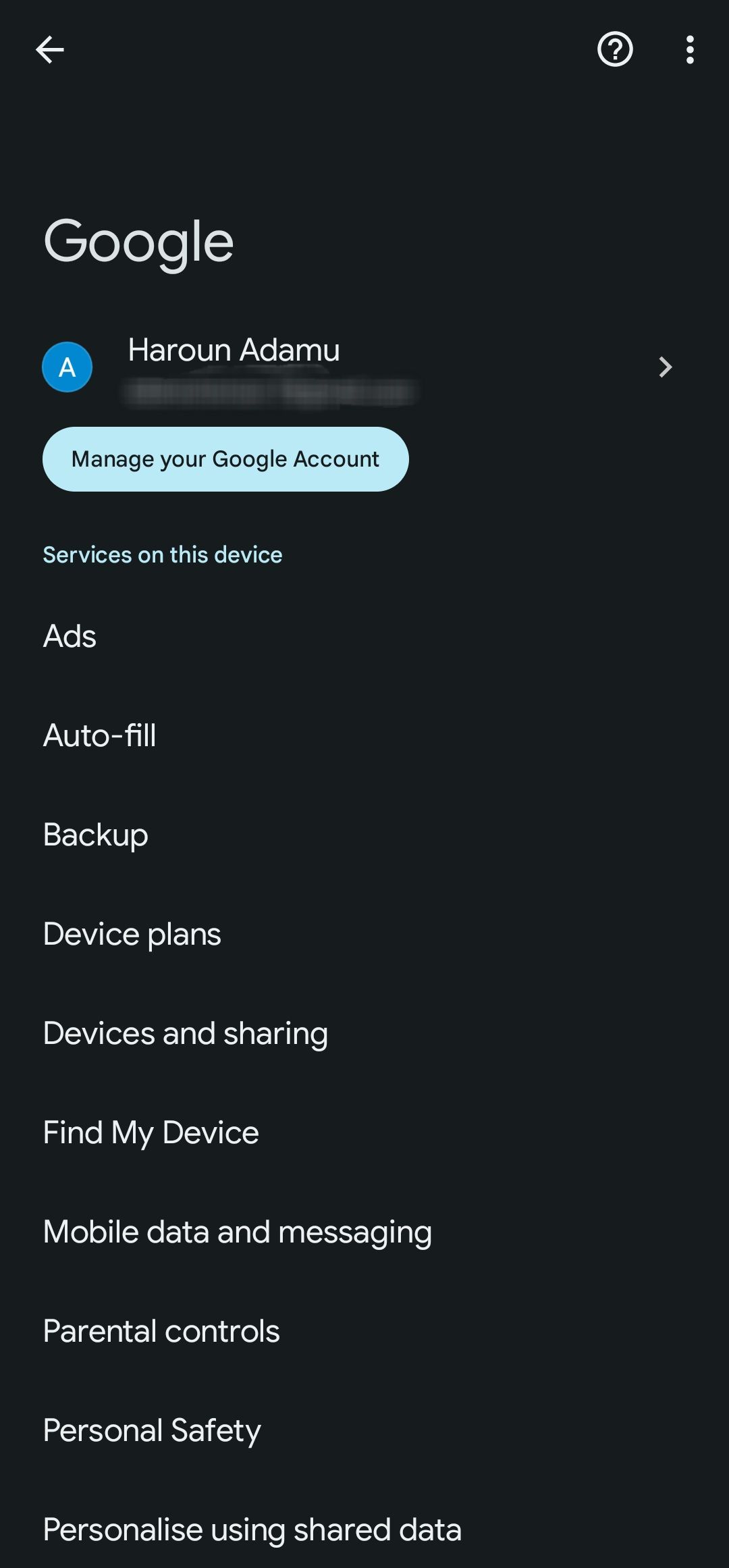Viewport: 729px width, 1568px height.
Task: Open Ads settings
Action: click(70, 635)
